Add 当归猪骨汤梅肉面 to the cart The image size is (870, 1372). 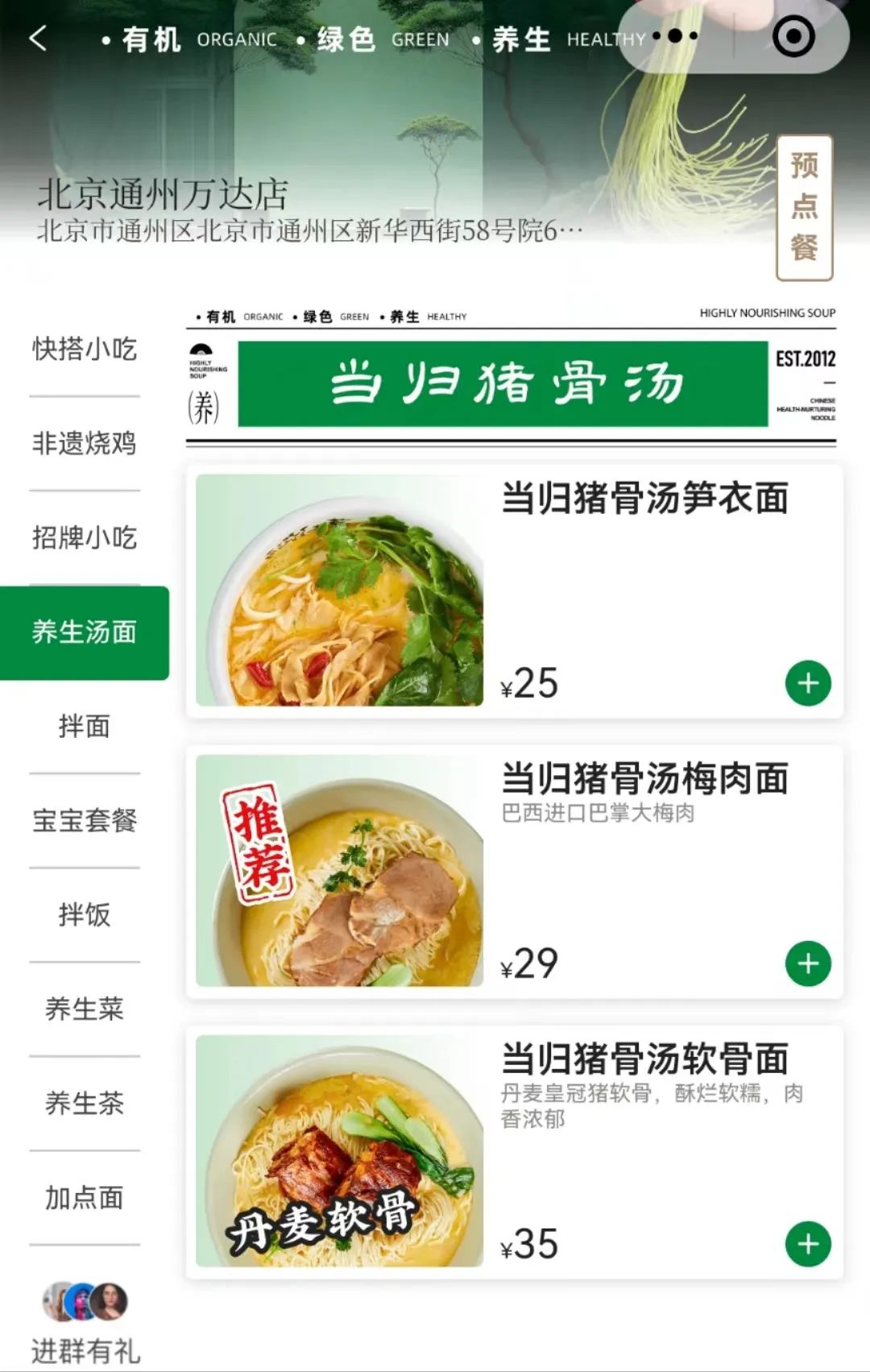(808, 964)
